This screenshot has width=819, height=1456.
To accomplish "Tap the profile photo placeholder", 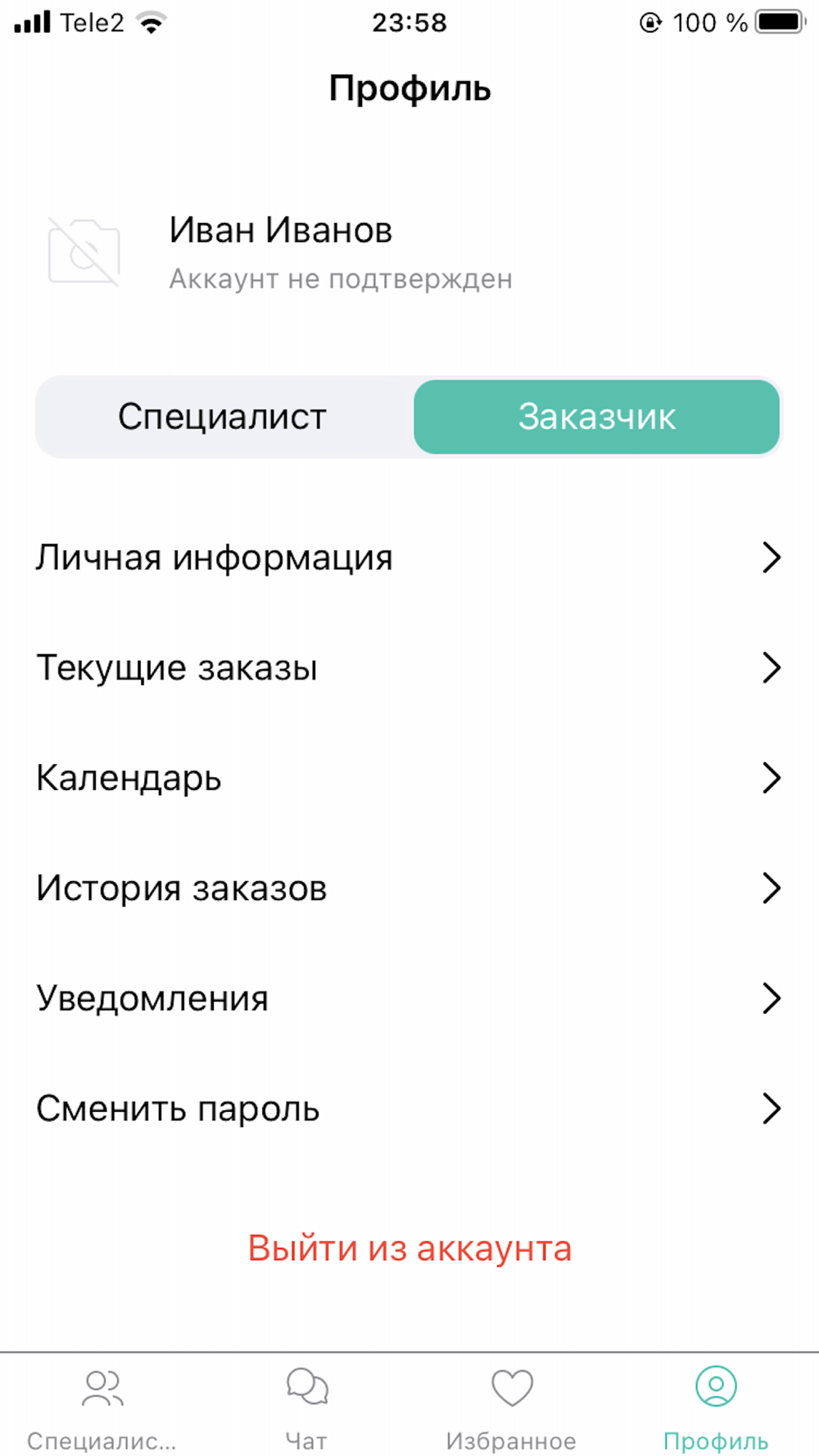I will pyautogui.click(x=84, y=251).
